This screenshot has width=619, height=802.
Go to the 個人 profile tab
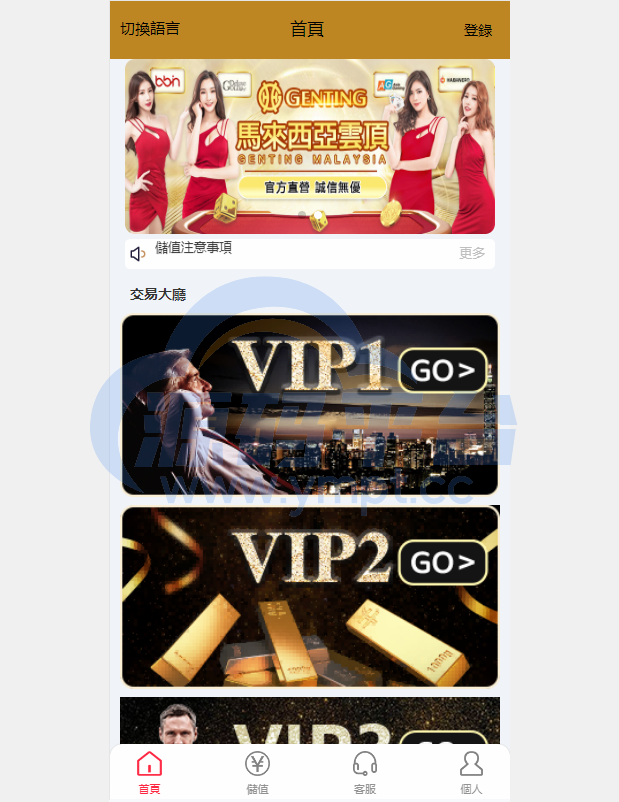(471, 773)
